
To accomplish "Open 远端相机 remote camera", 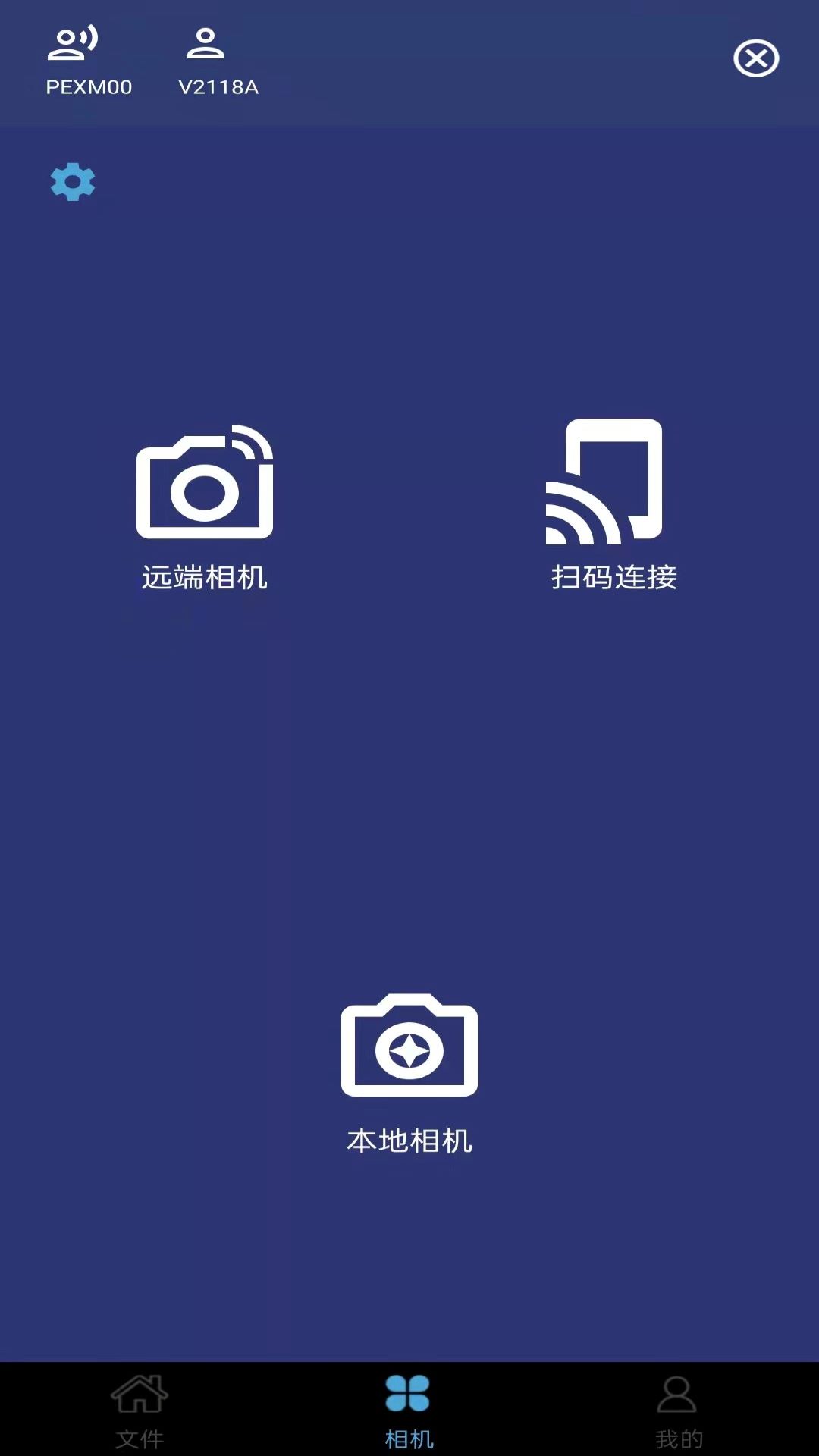I will pyautogui.click(x=205, y=507).
